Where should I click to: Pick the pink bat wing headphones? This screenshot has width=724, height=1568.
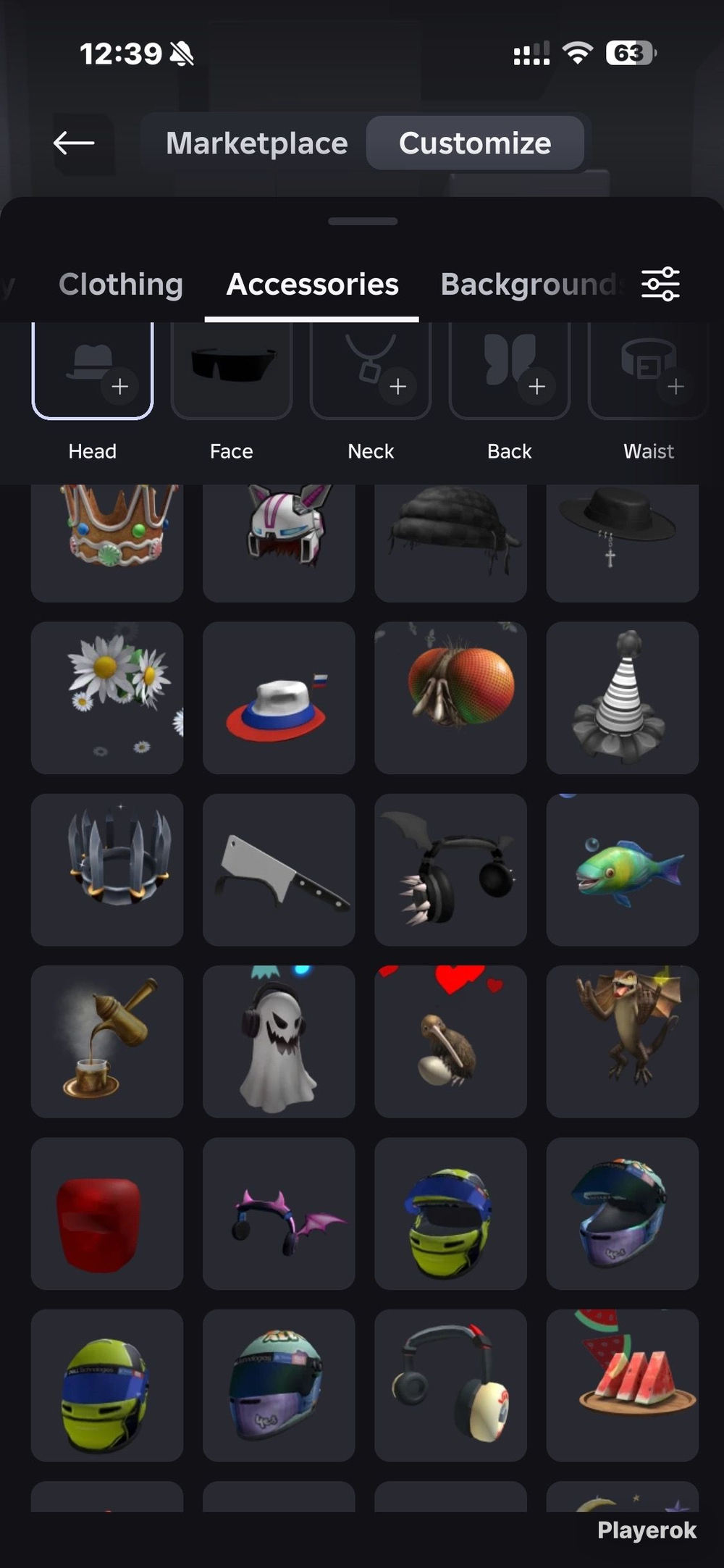coord(279,1213)
